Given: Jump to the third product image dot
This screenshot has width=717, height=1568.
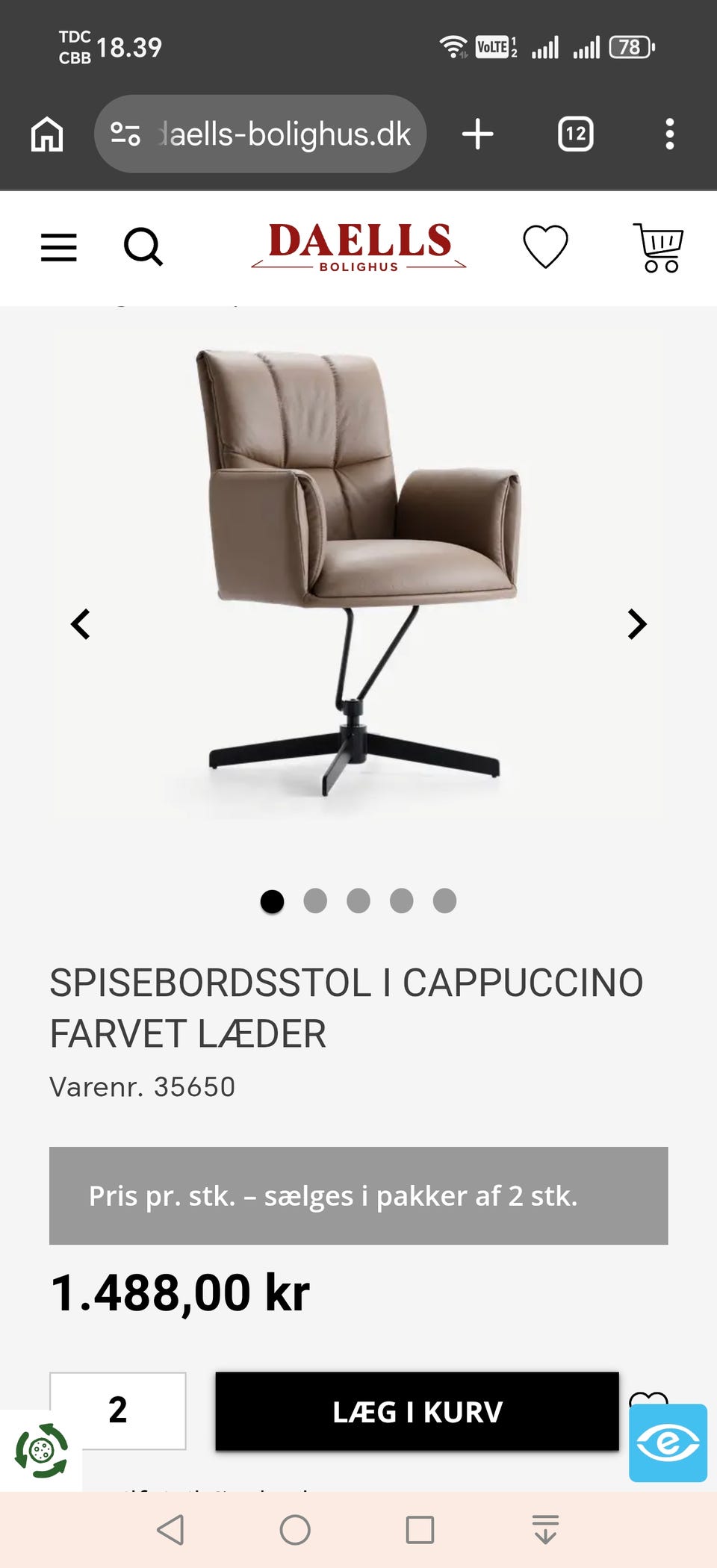Looking at the screenshot, I should pos(358,901).
